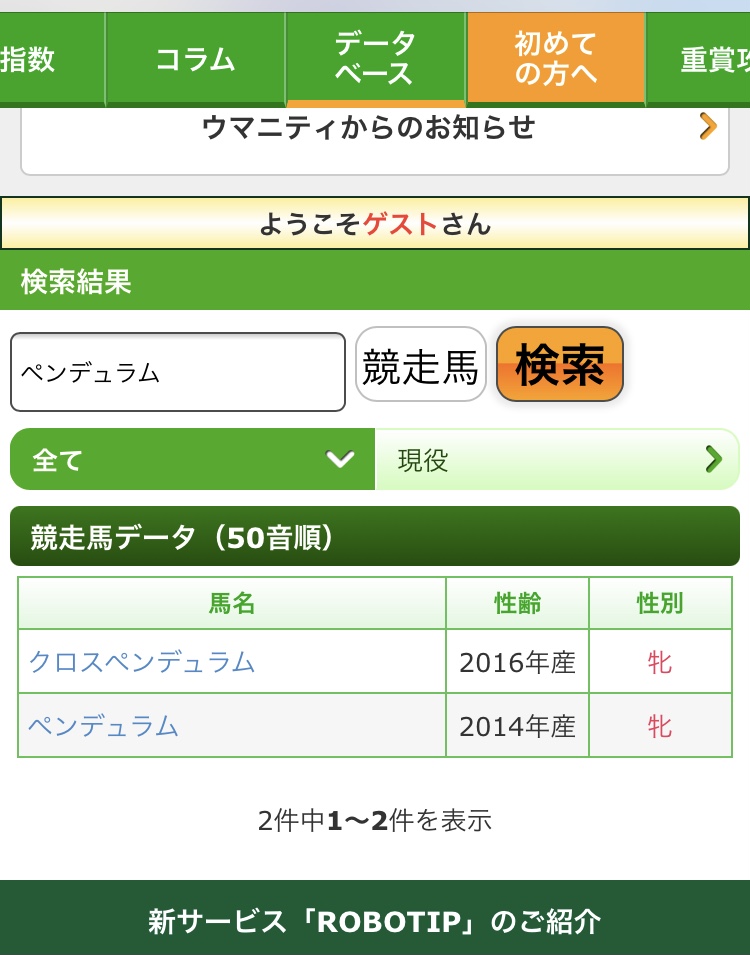
Task: Open horse クロスペンデュラム
Action: [x=142, y=661]
